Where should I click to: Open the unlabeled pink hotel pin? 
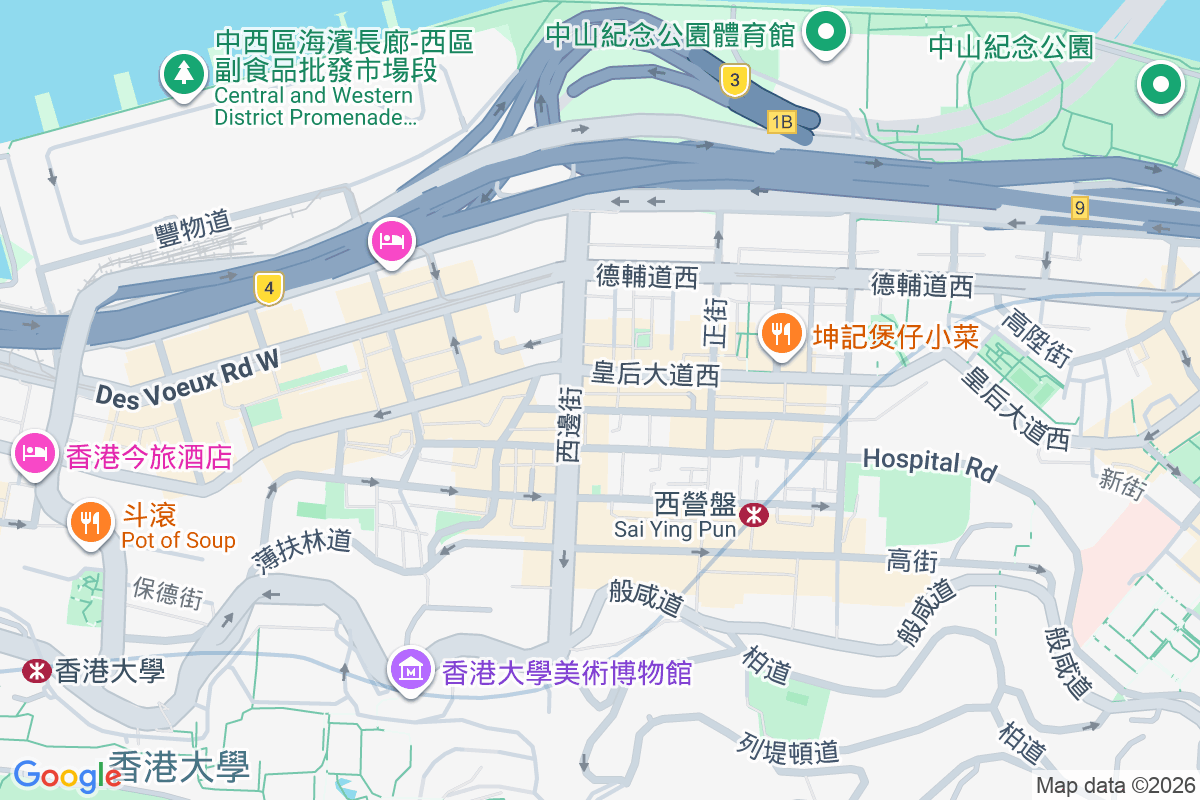pos(391,240)
